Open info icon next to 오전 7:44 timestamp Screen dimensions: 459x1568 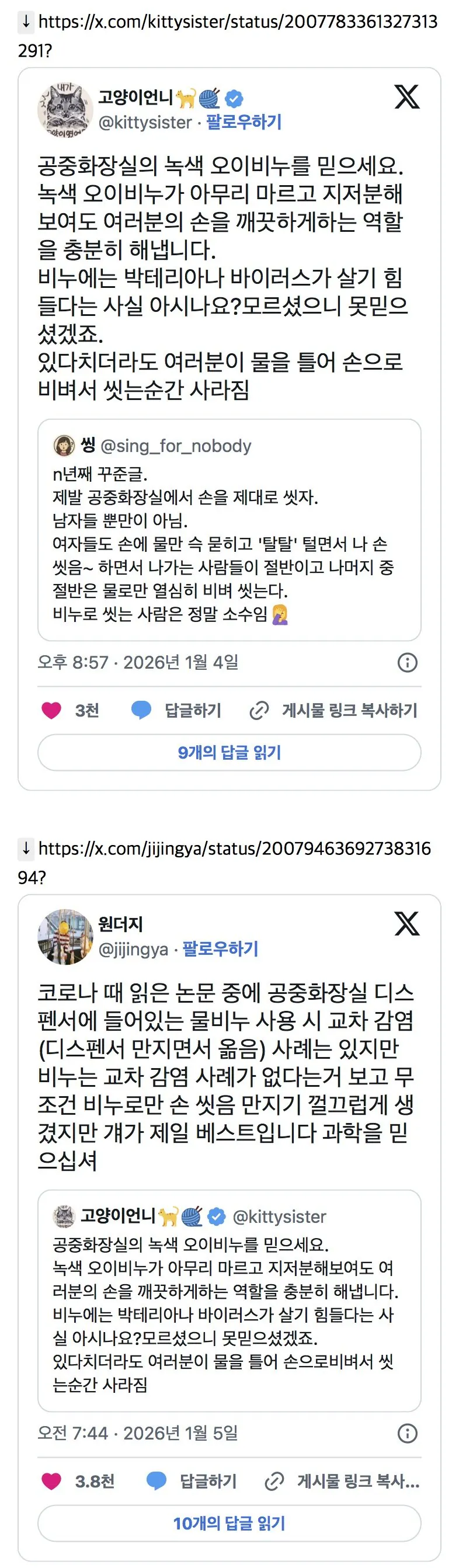(407, 1434)
